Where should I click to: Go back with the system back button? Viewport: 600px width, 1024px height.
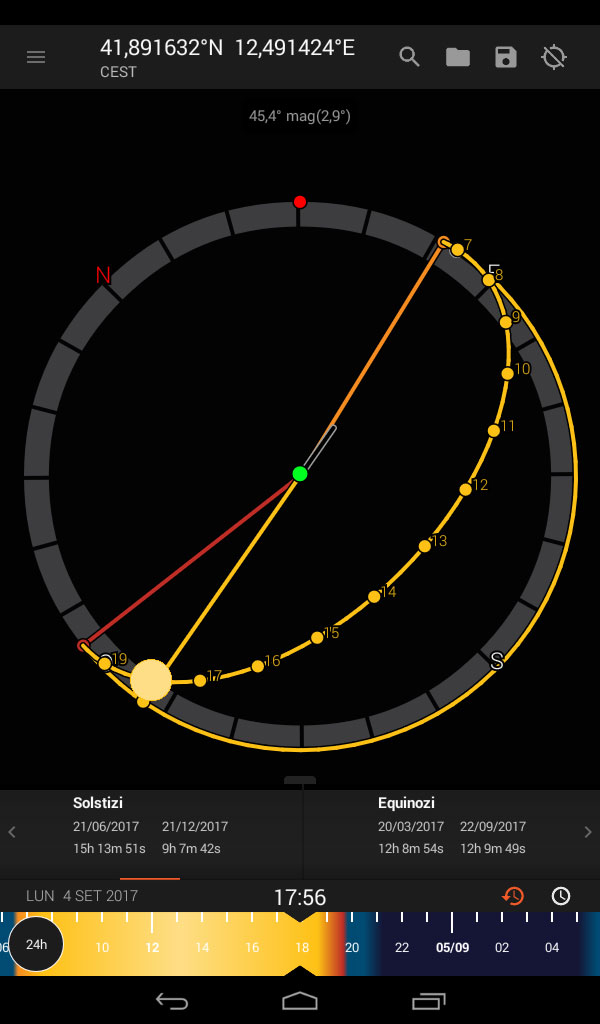click(172, 1000)
